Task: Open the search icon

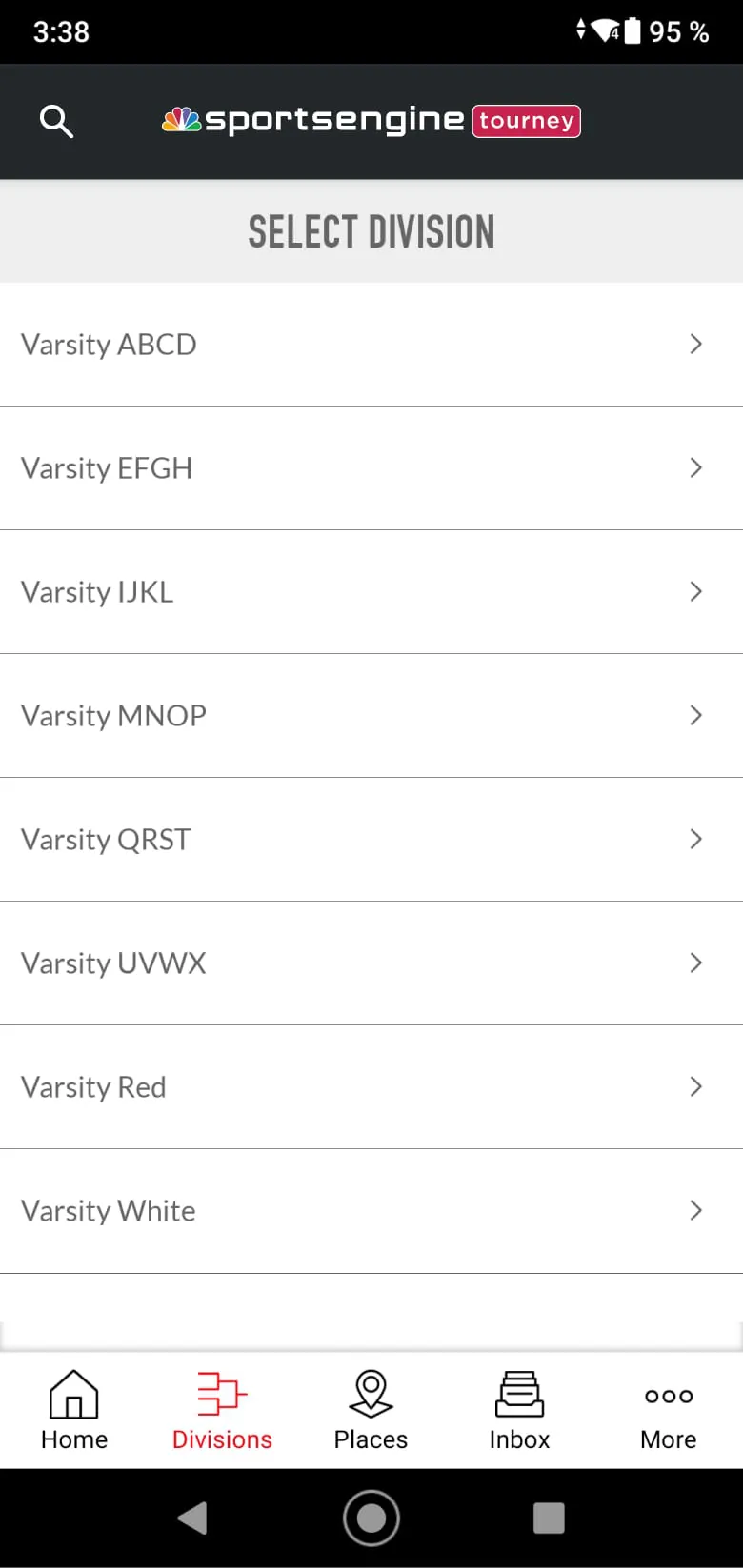Action: 56,121
